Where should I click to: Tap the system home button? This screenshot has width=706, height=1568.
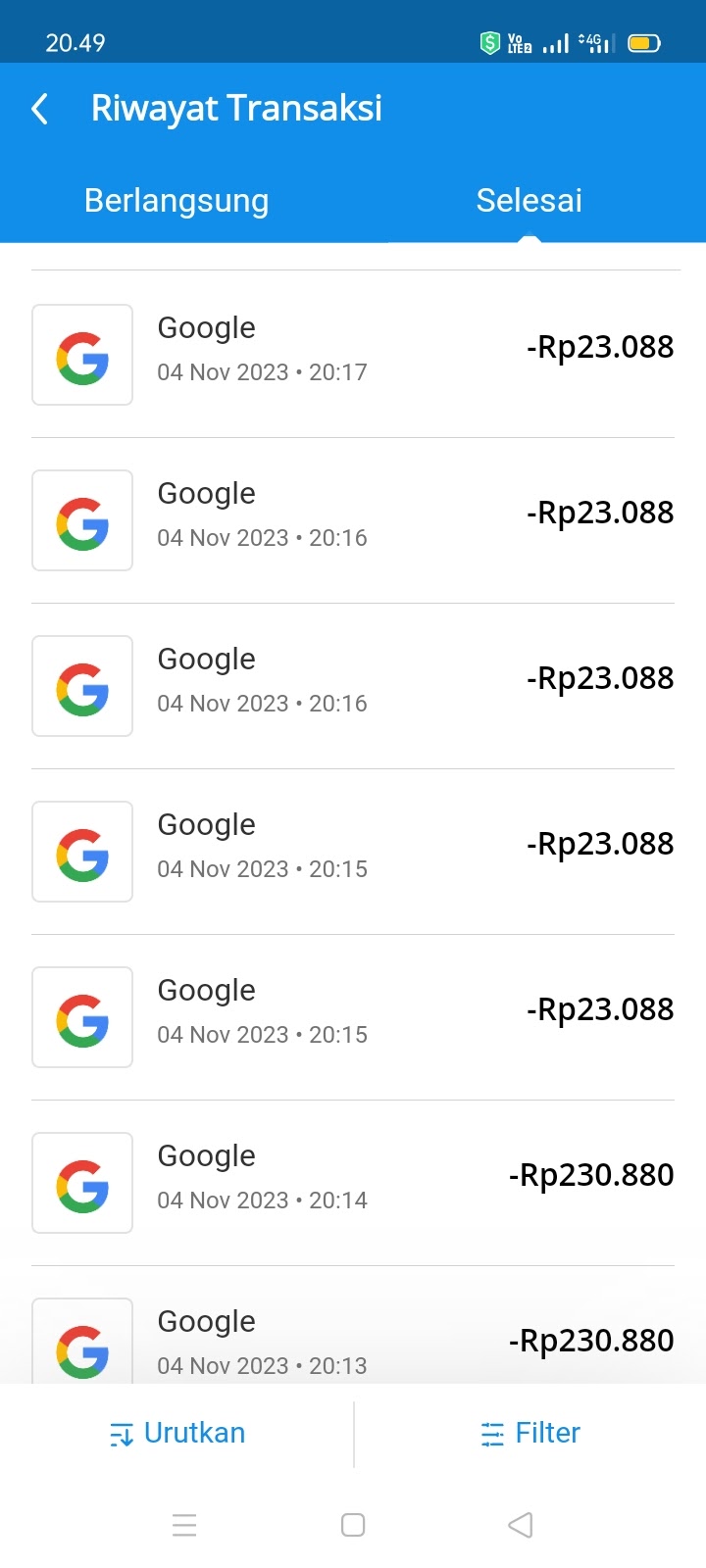click(353, 1525)
